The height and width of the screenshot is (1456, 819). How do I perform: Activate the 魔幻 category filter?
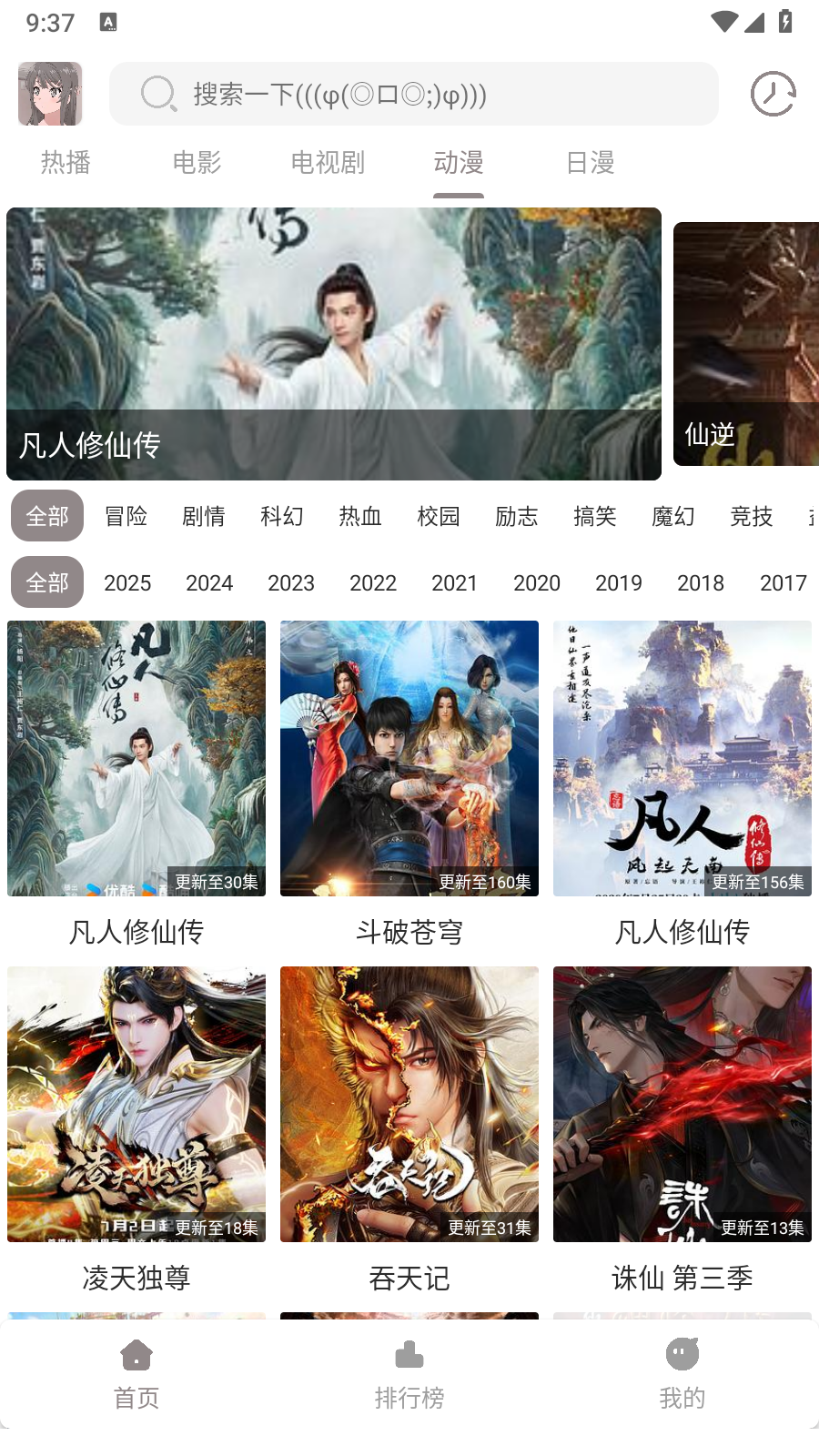[673, 516]
